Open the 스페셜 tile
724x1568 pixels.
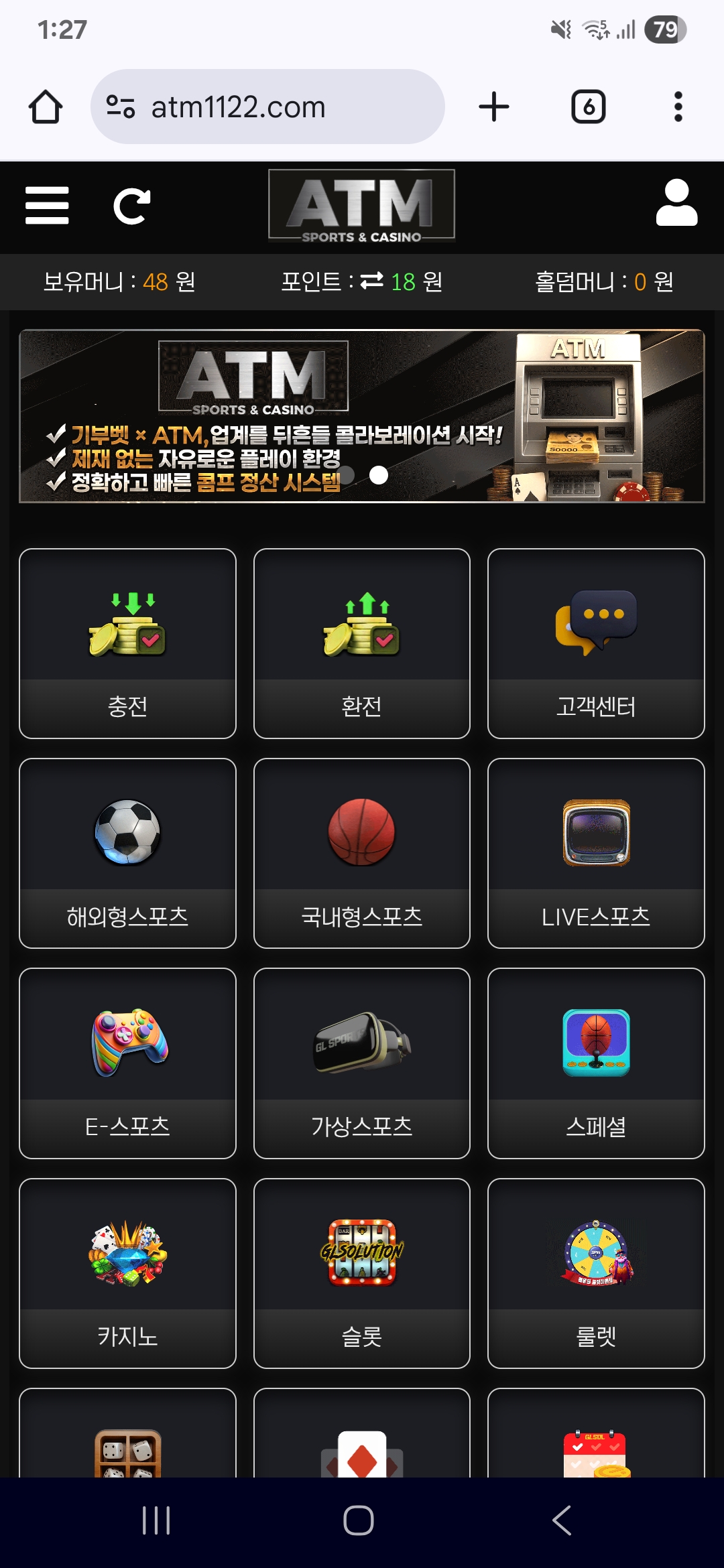(x=596, y=1063)
